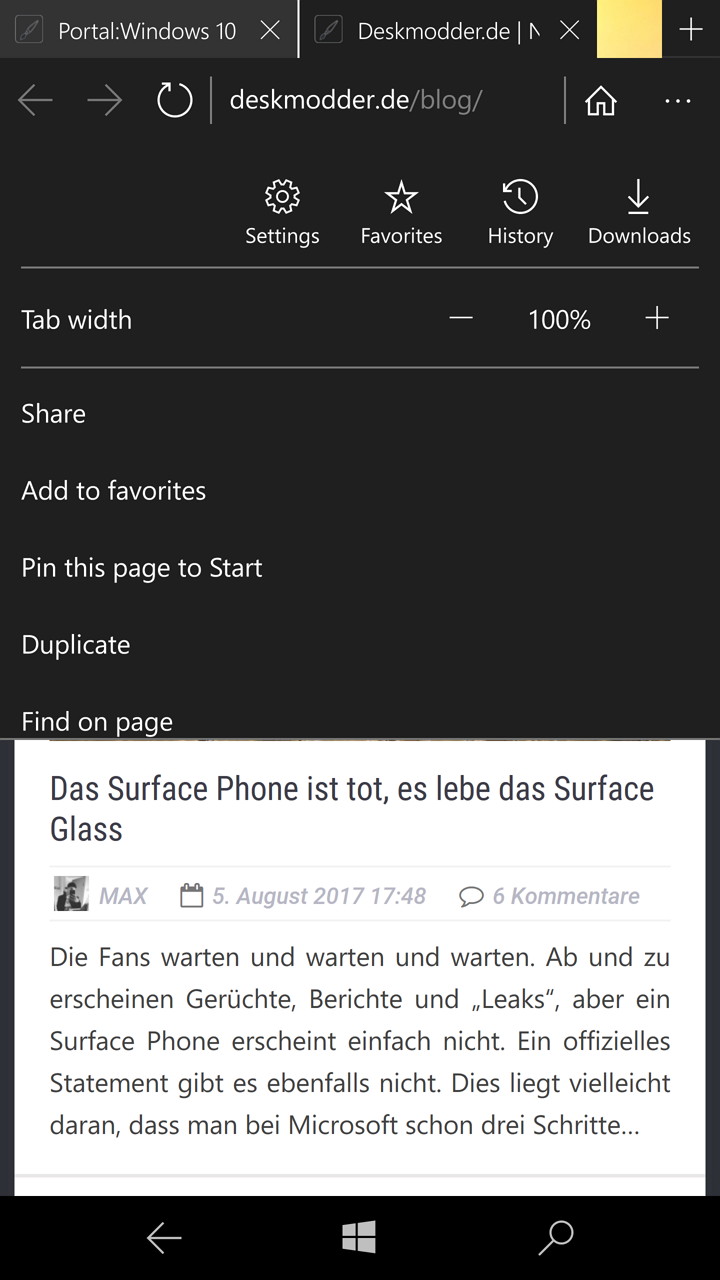
Task: Go back to the previous page
Action: [x=35, y=100]
